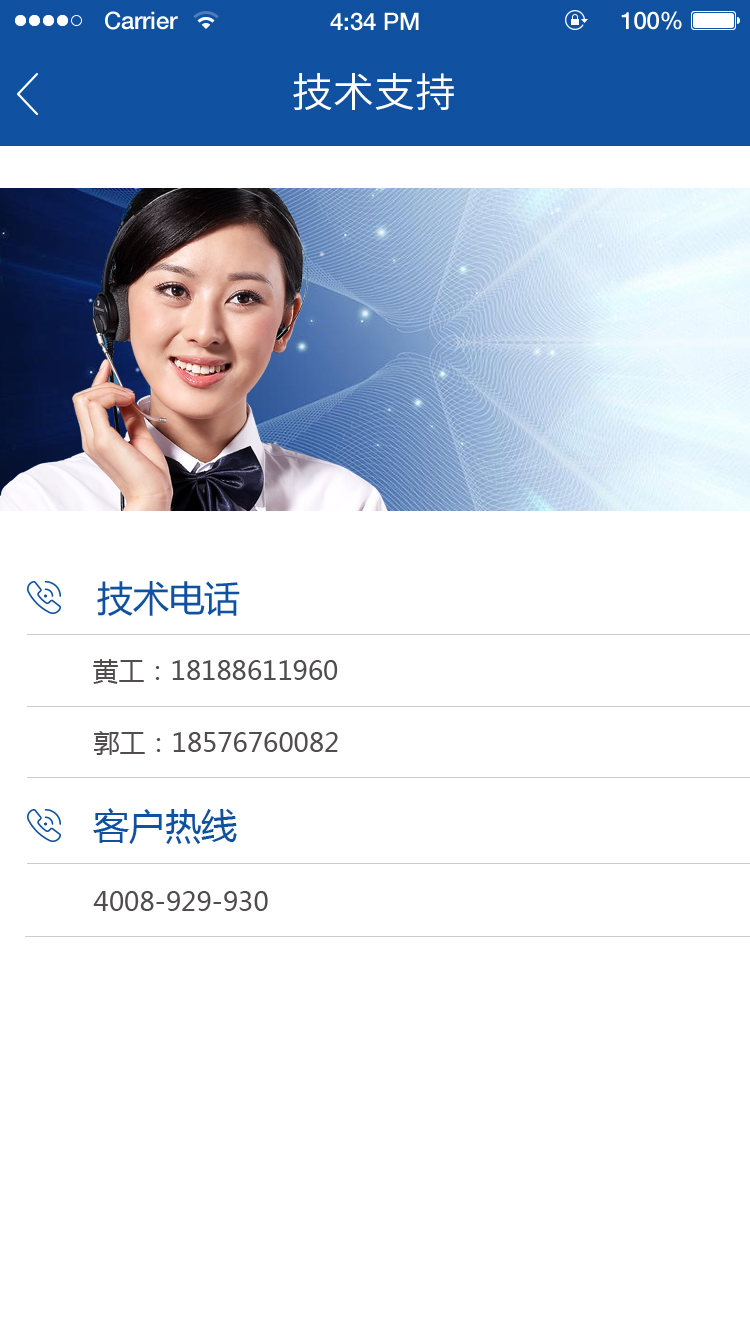This screenshot has width=750, height=1334.
Task: Tap the 4:34 PM clock display
Action: (375, 21)
